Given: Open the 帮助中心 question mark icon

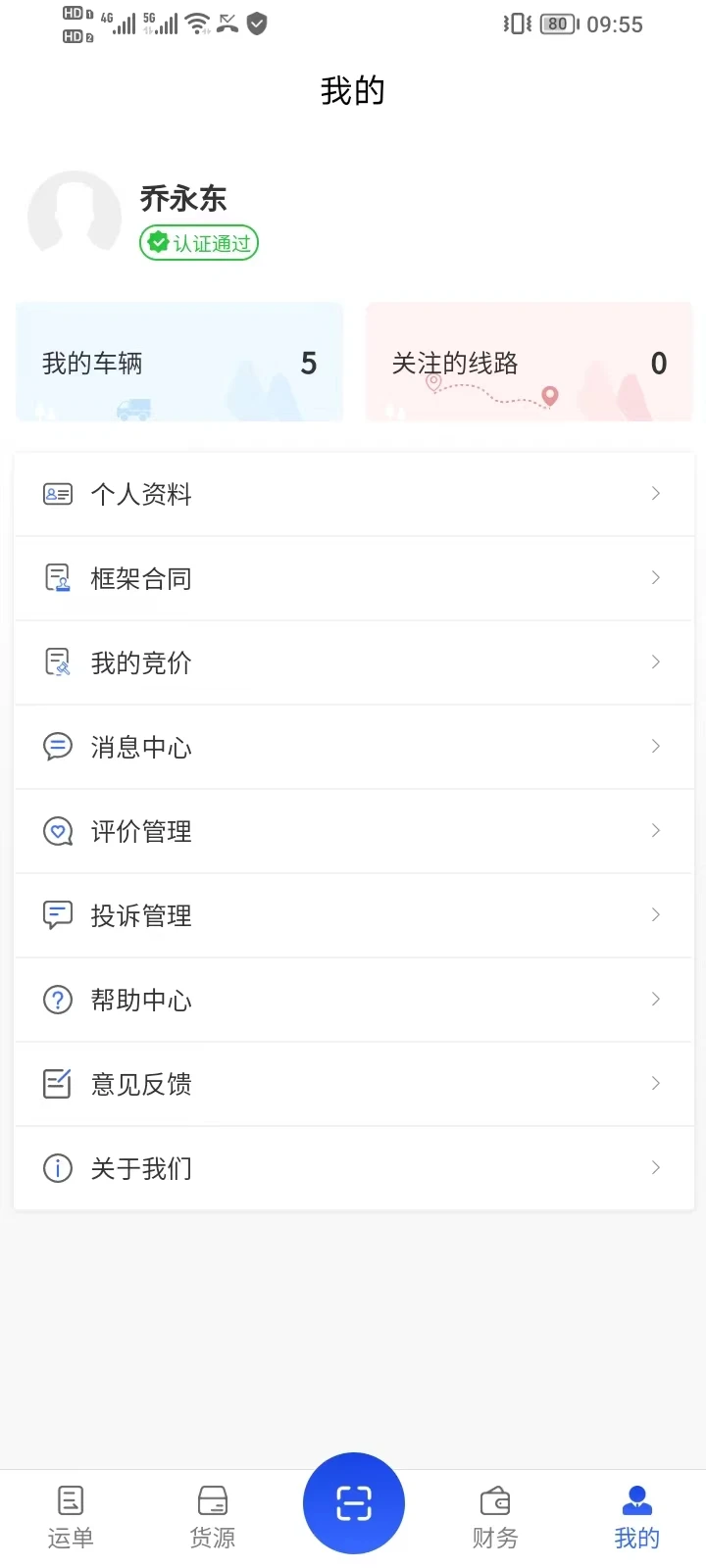Looking at the screenshot, I should coord(58,1000).
